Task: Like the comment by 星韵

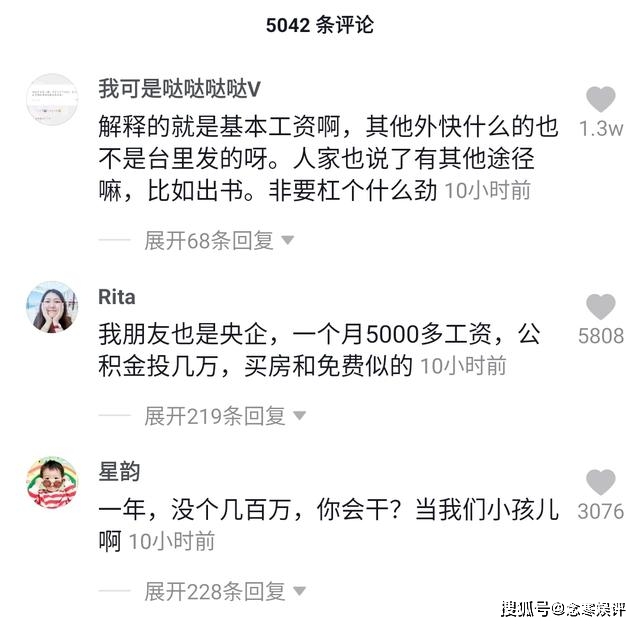Action: tap(600, 482)
